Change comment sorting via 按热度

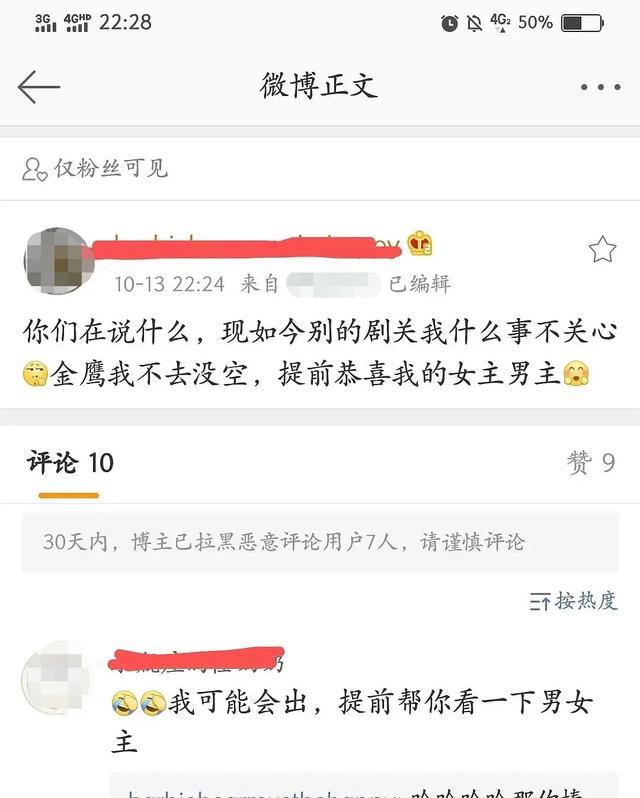click(573, 600)
